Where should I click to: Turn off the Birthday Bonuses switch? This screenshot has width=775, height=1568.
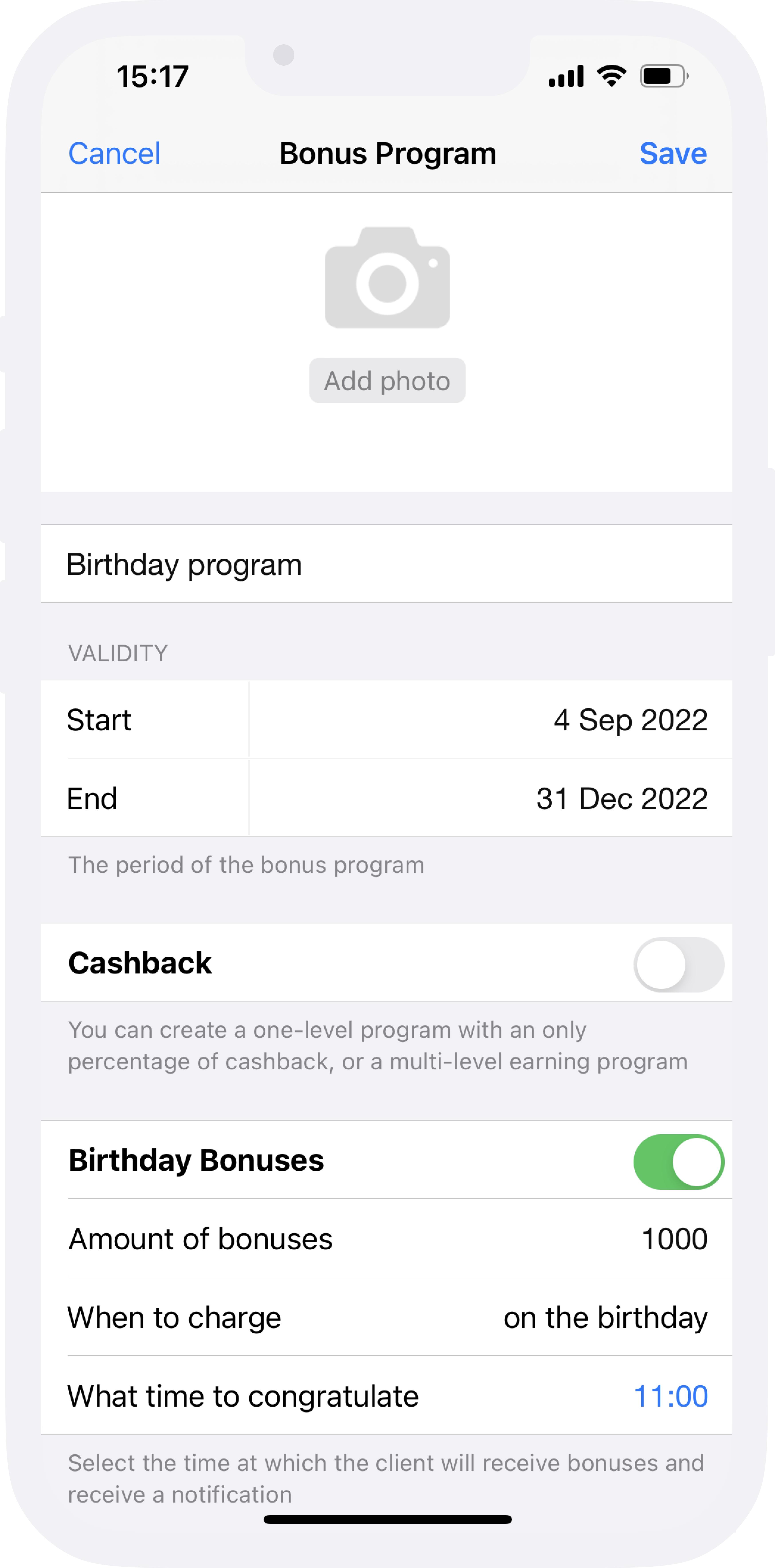(679, 1161)
